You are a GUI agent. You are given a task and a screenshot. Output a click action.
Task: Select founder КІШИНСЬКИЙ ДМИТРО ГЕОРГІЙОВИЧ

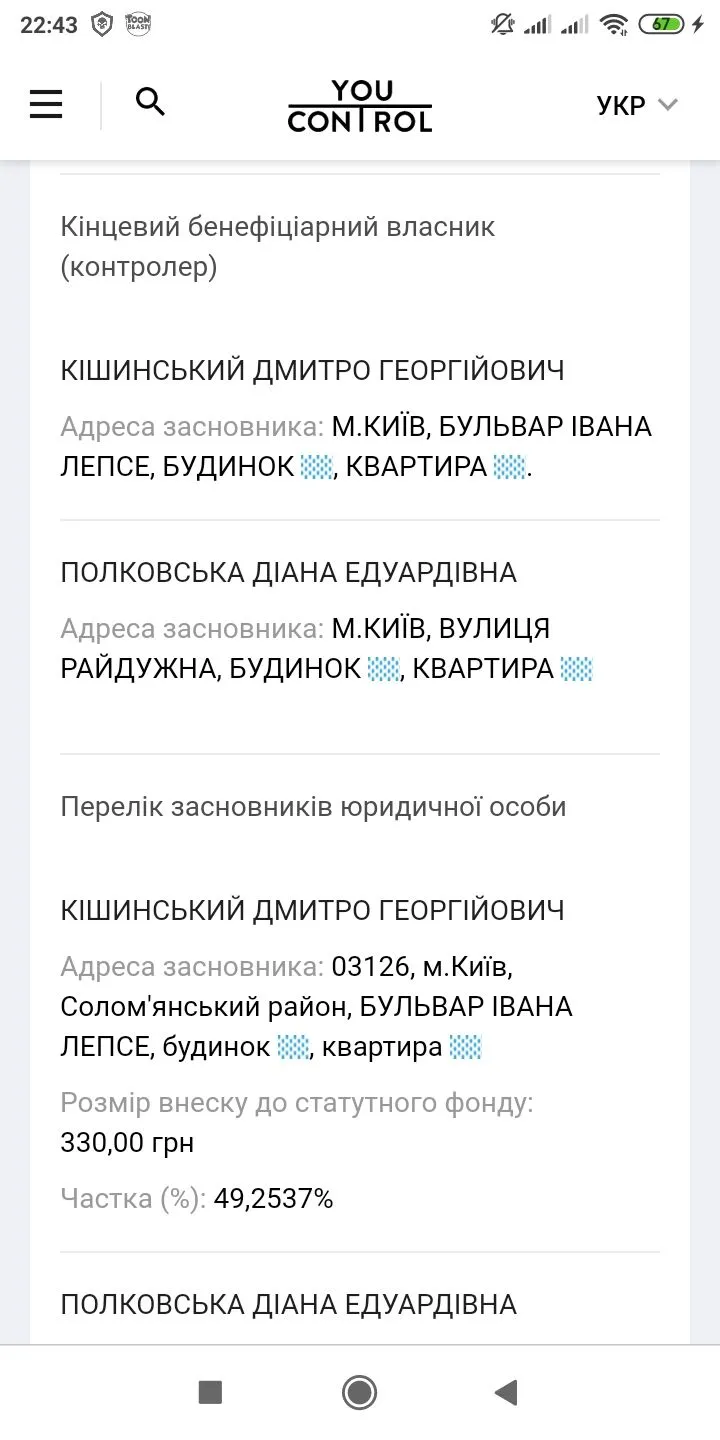click(x=314, y=908)
